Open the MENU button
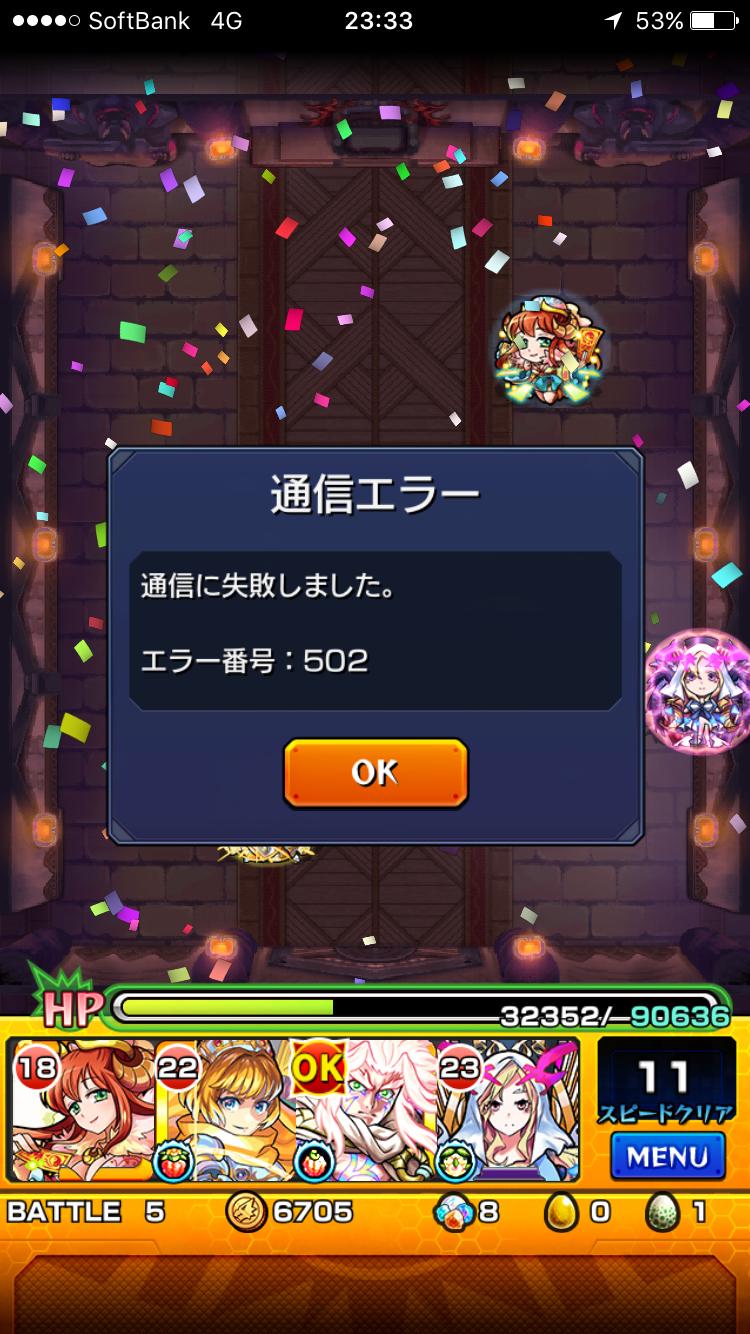750x1334 pixels. (666, 1157)
